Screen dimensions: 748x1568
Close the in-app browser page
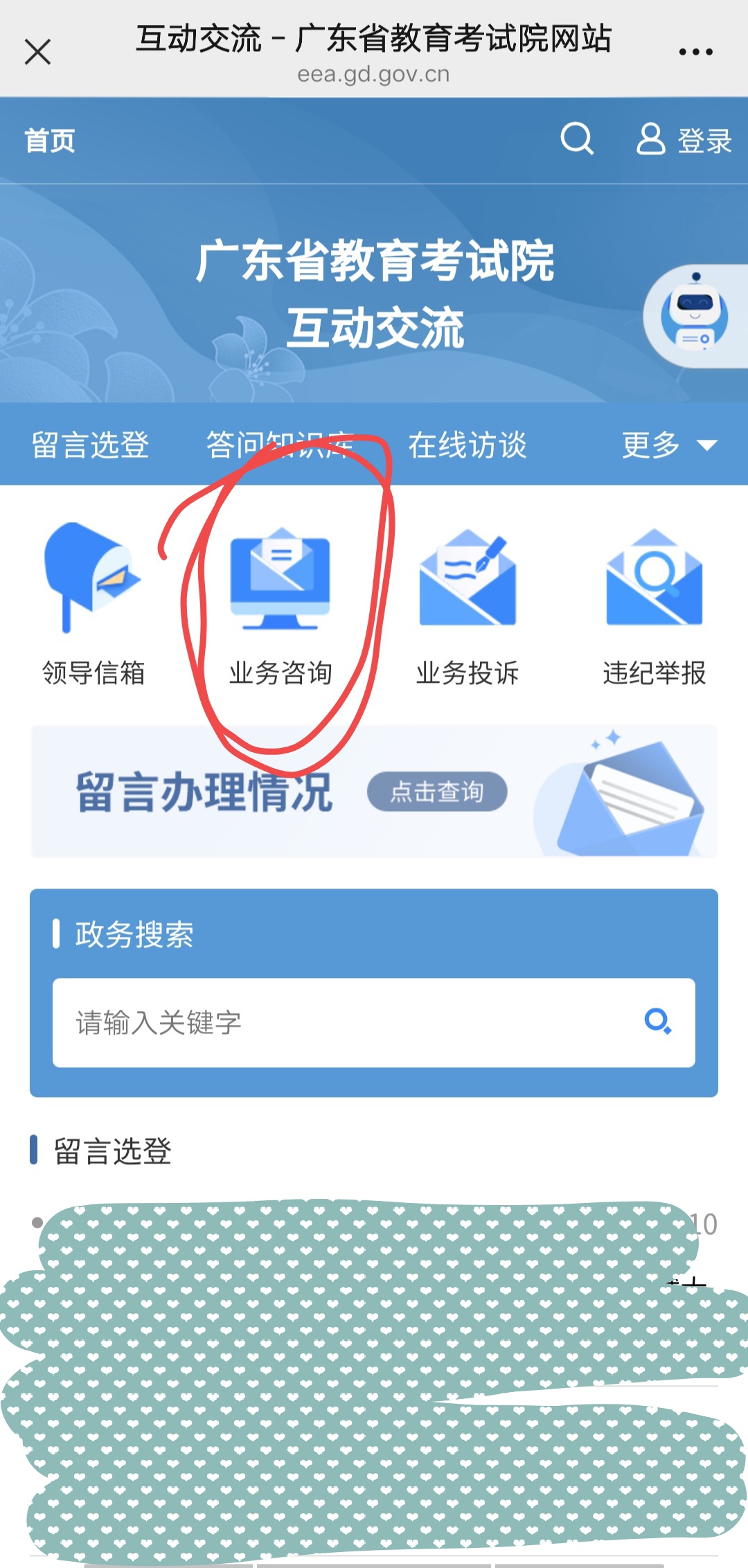click(37, 52)
